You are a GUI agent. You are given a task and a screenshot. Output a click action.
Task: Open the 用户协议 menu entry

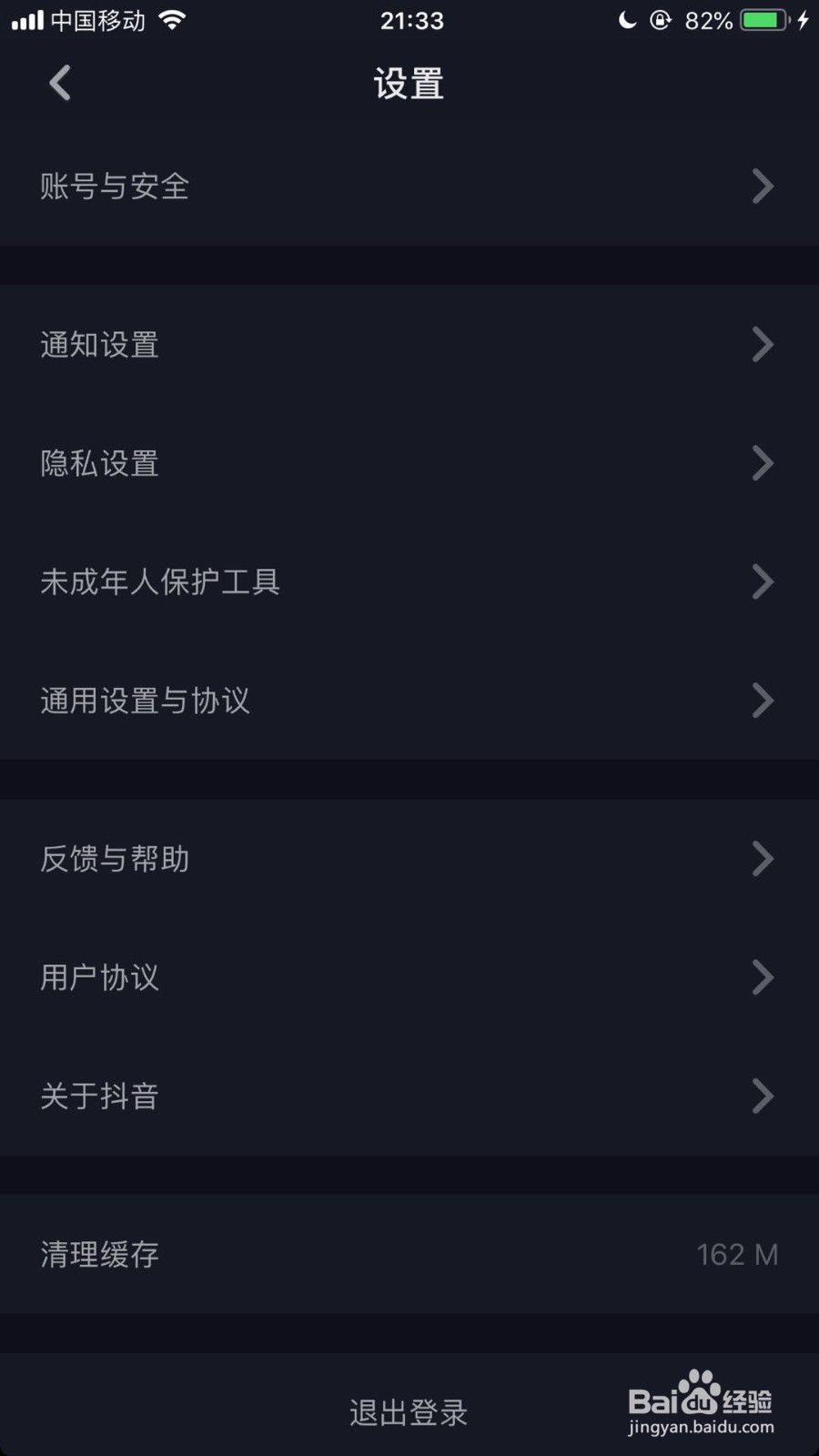(98, 977)
